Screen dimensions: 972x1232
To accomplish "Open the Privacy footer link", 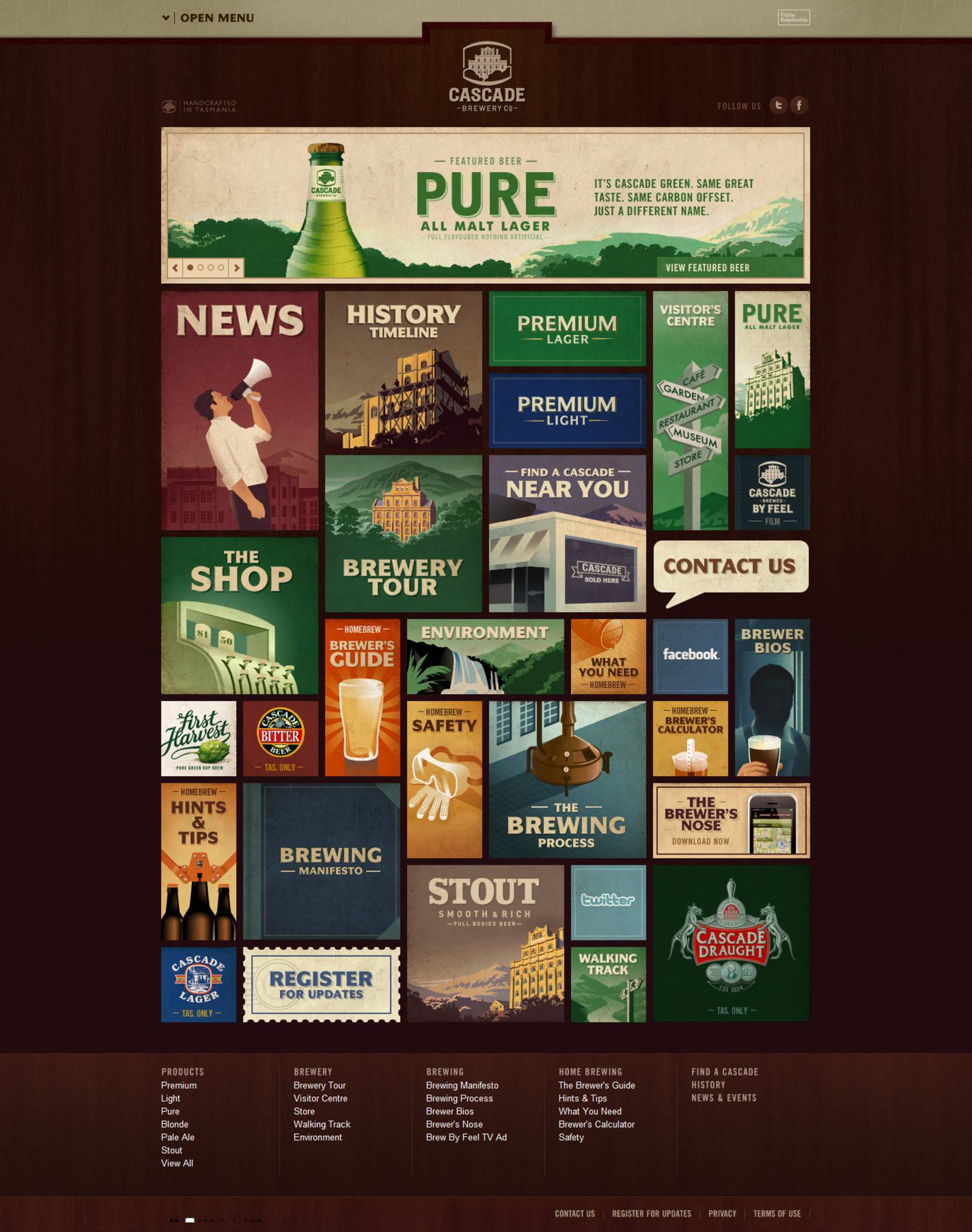I will click(x=722, y=1214).
